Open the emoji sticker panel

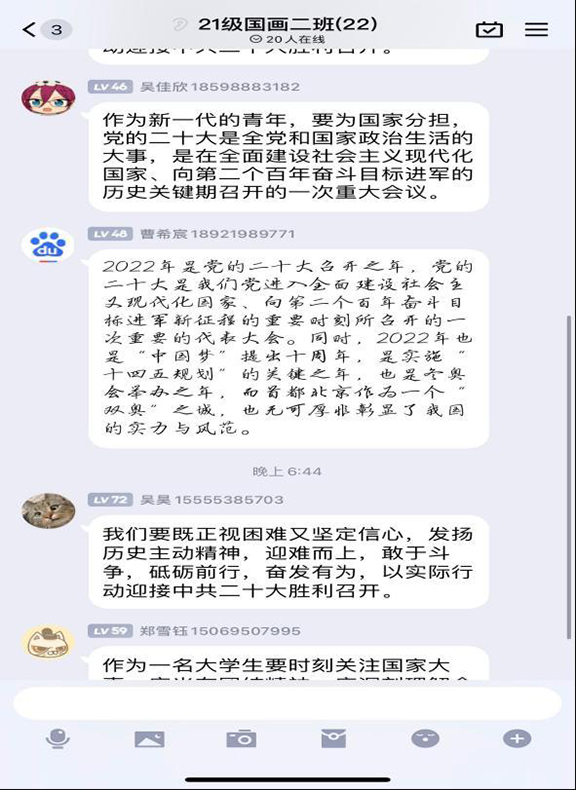425,739
